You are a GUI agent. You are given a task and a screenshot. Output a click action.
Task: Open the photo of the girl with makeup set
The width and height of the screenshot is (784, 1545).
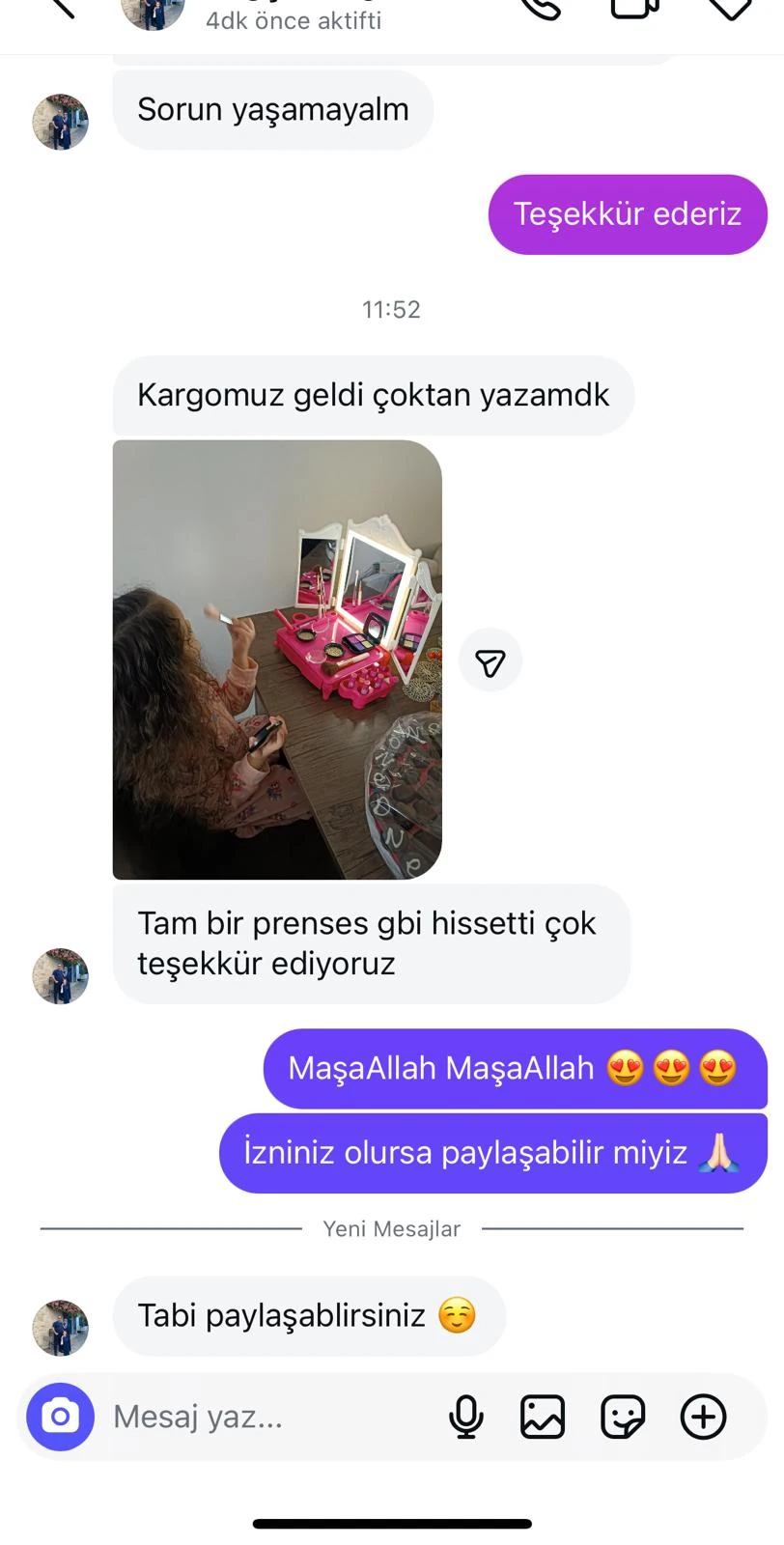[x=276, y=660]
